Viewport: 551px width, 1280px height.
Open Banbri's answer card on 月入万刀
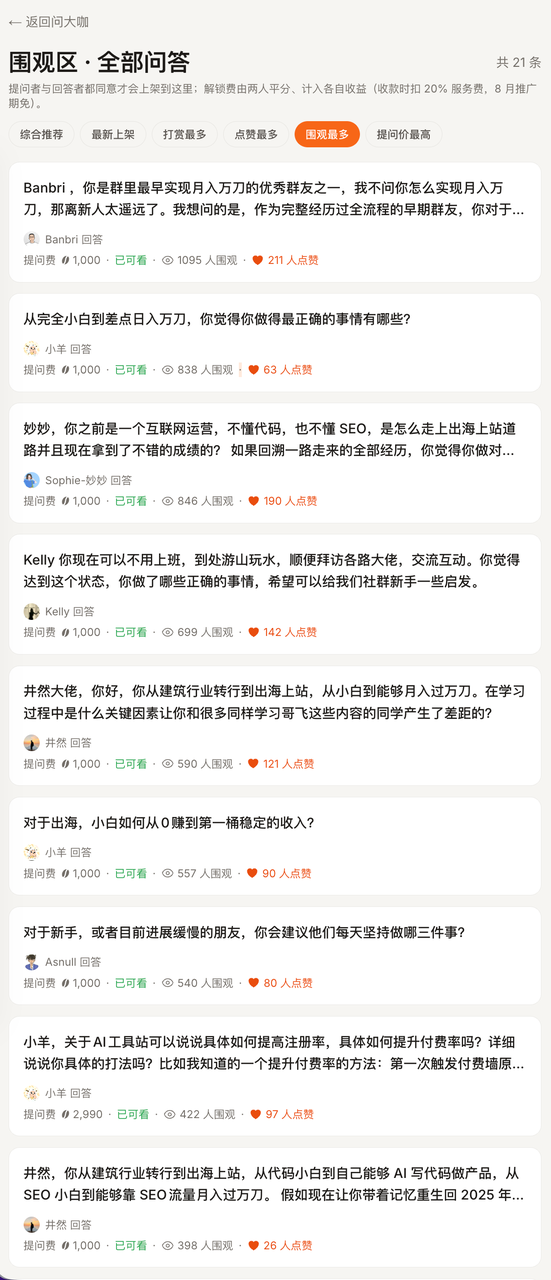[275, 222]
